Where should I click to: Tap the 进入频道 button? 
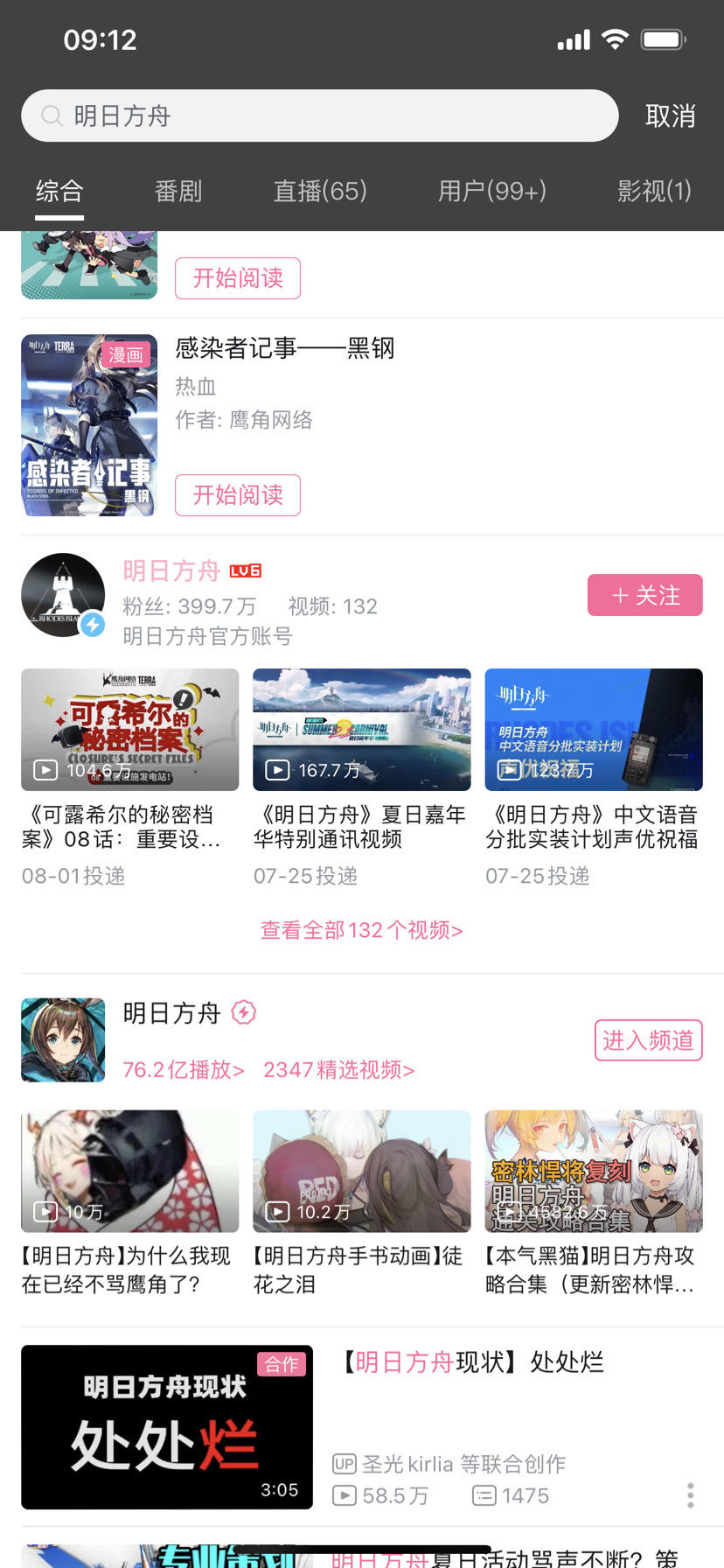coord(648,1040)
